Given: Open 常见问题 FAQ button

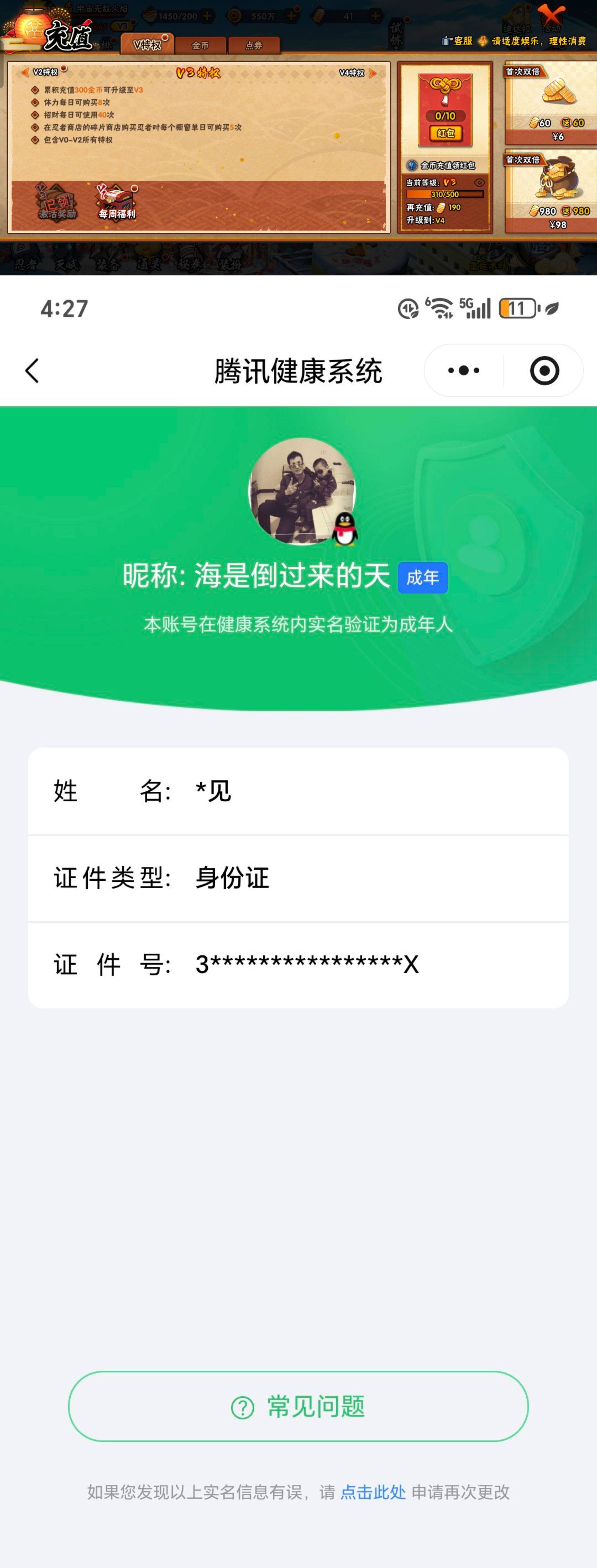Looking at the screenshot, I should 298,1407.
